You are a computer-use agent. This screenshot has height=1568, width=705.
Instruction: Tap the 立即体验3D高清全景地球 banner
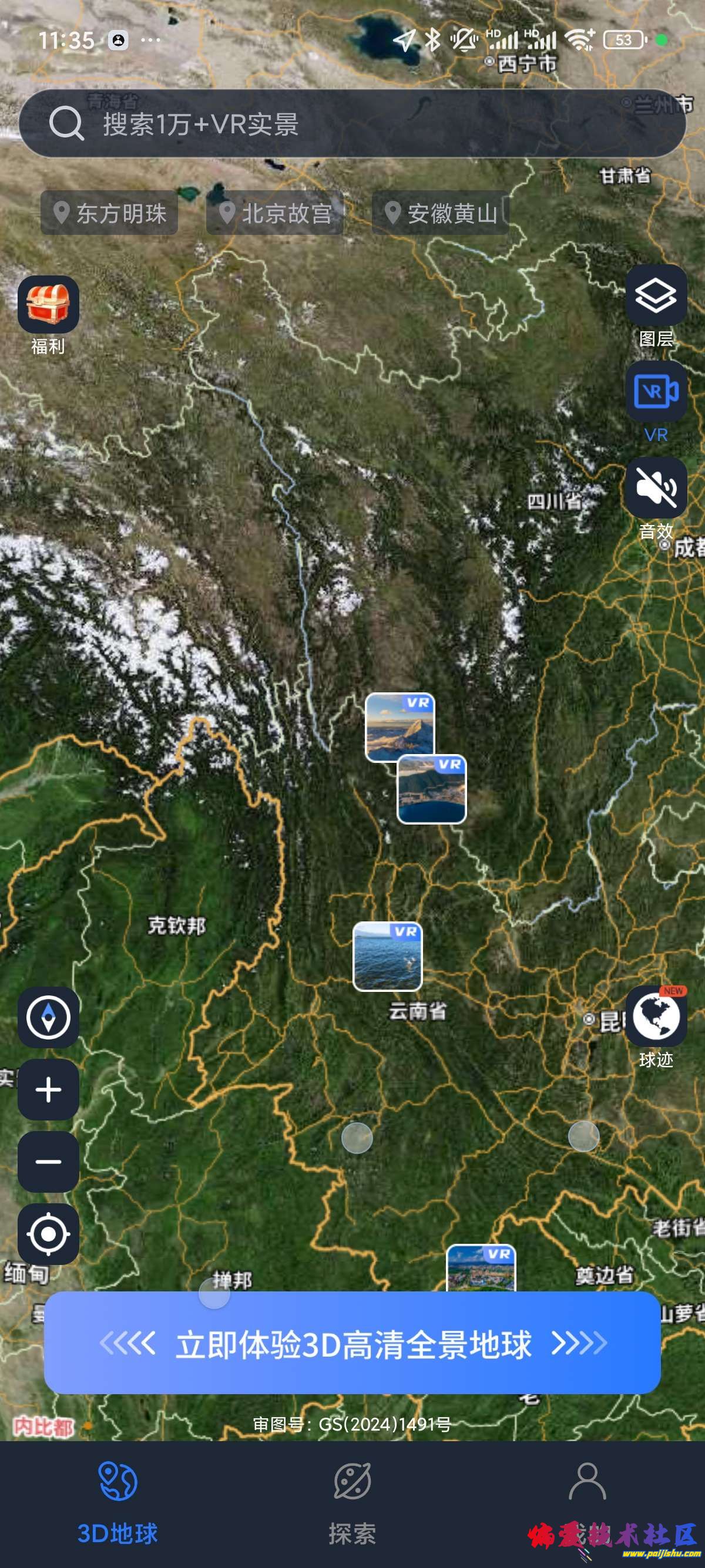click(352, 1344)
